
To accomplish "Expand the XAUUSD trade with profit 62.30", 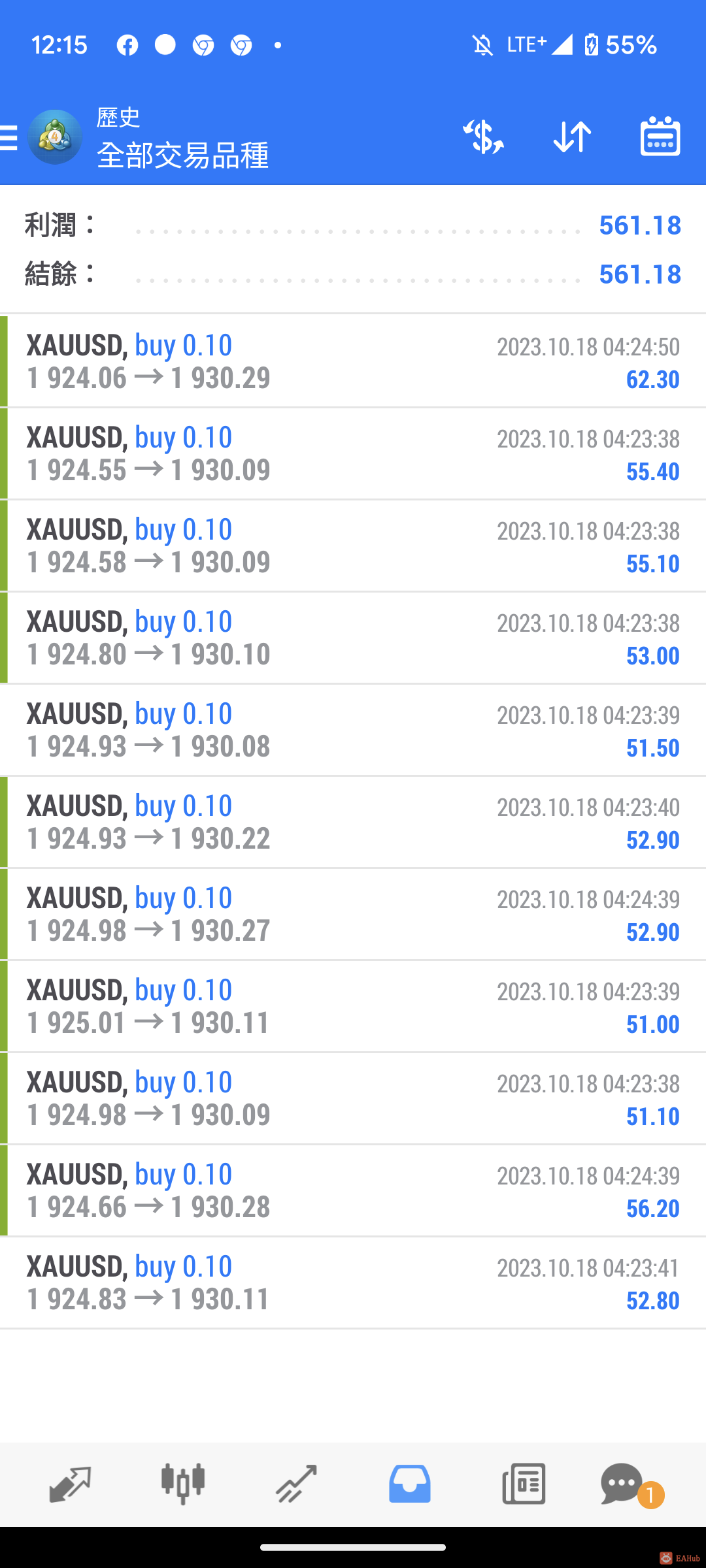I will [x=353, y=361].
